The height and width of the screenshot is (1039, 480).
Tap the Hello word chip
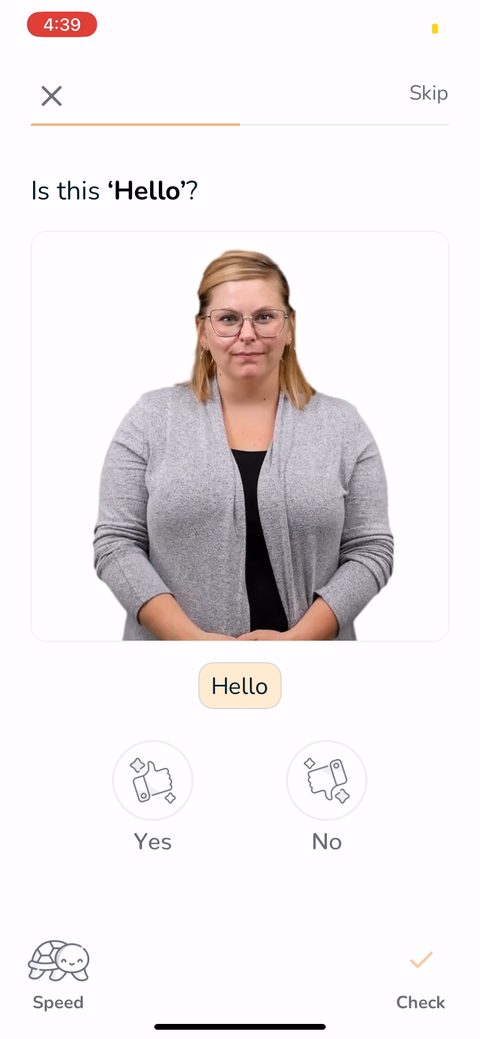click(240, 686)
